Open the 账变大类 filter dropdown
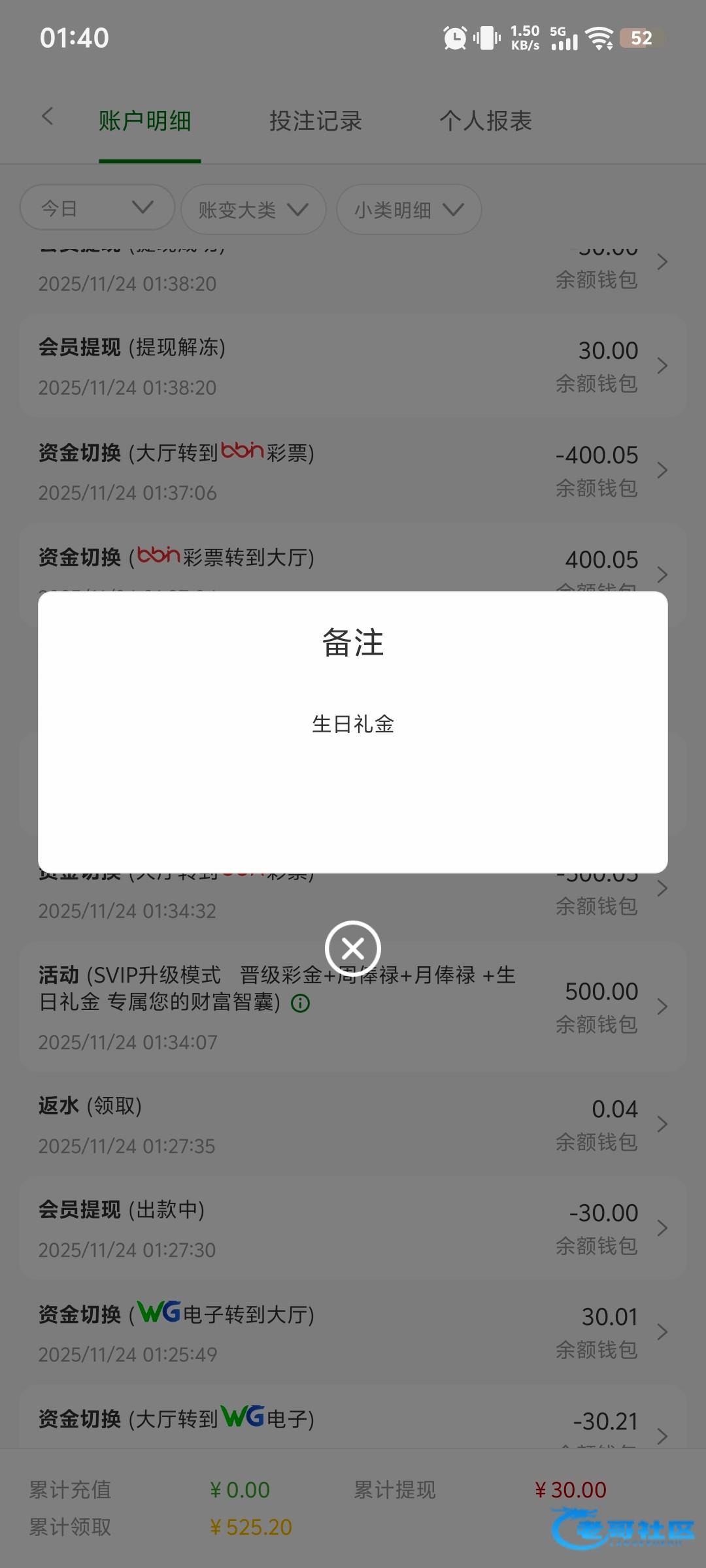The width and height of the screenshot is (706, 1568). tap(253, 210)
